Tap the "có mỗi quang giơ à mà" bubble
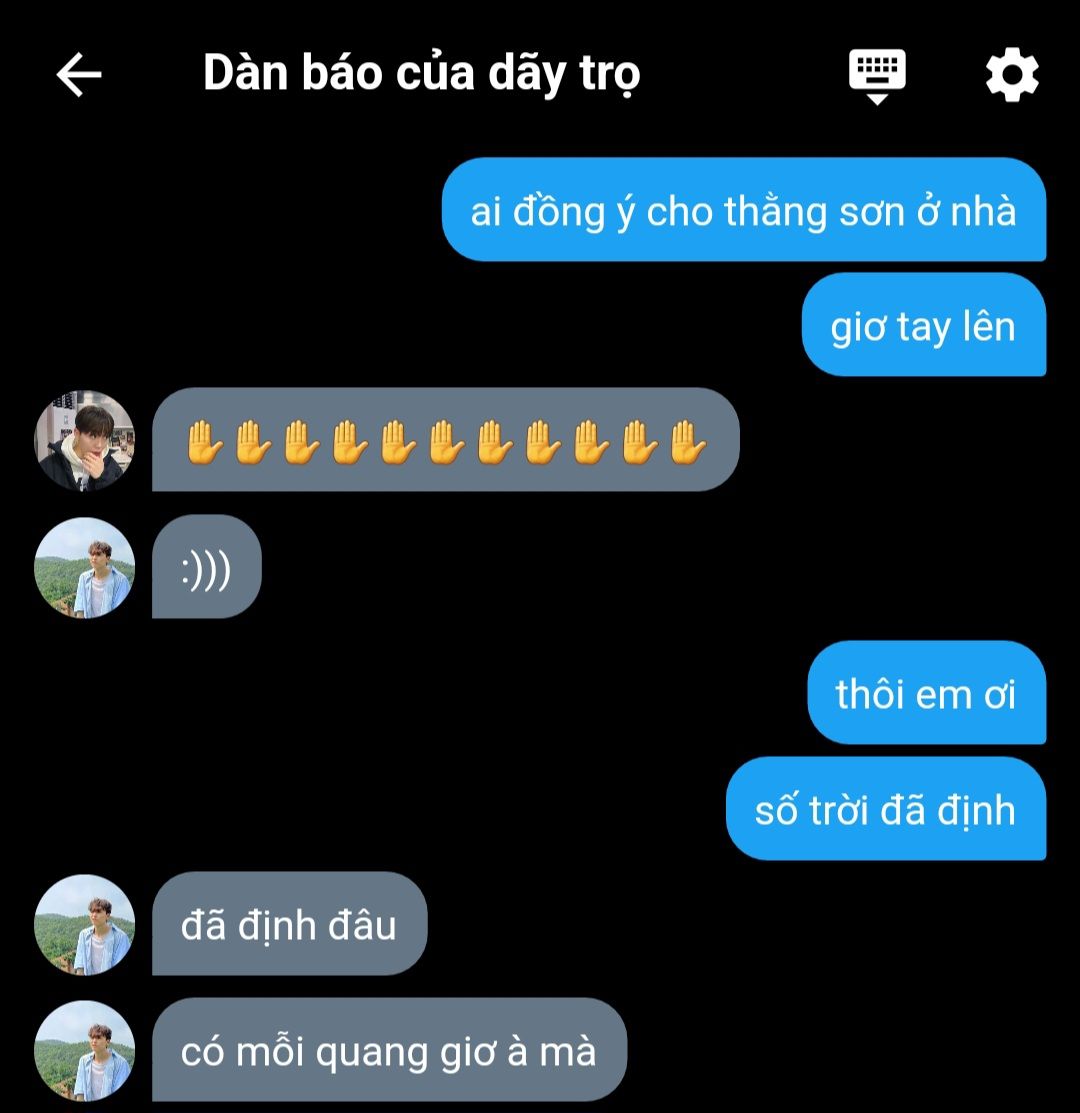Screen dimensions: 1080x1113 point(389,1051)
